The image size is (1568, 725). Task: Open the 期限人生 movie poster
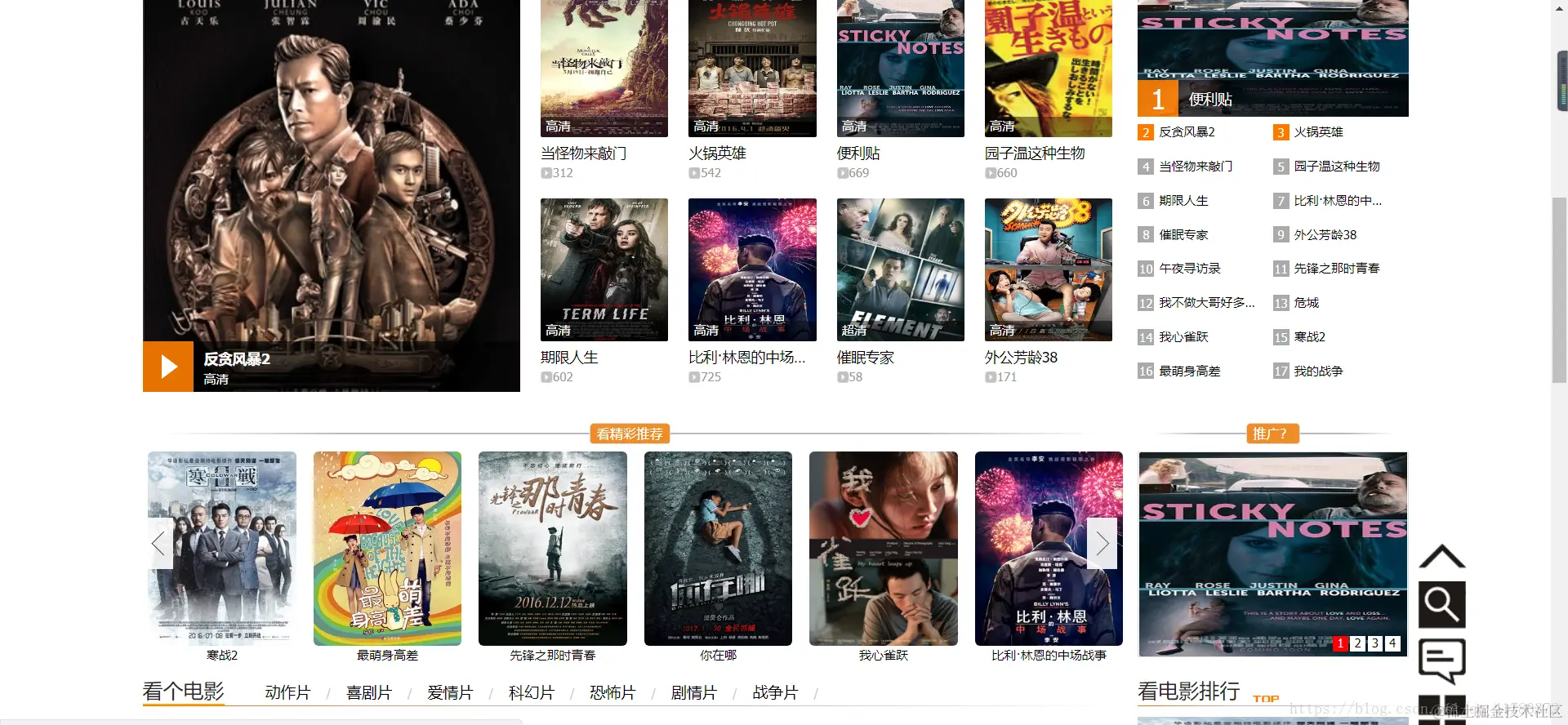(x=604, y=269)
